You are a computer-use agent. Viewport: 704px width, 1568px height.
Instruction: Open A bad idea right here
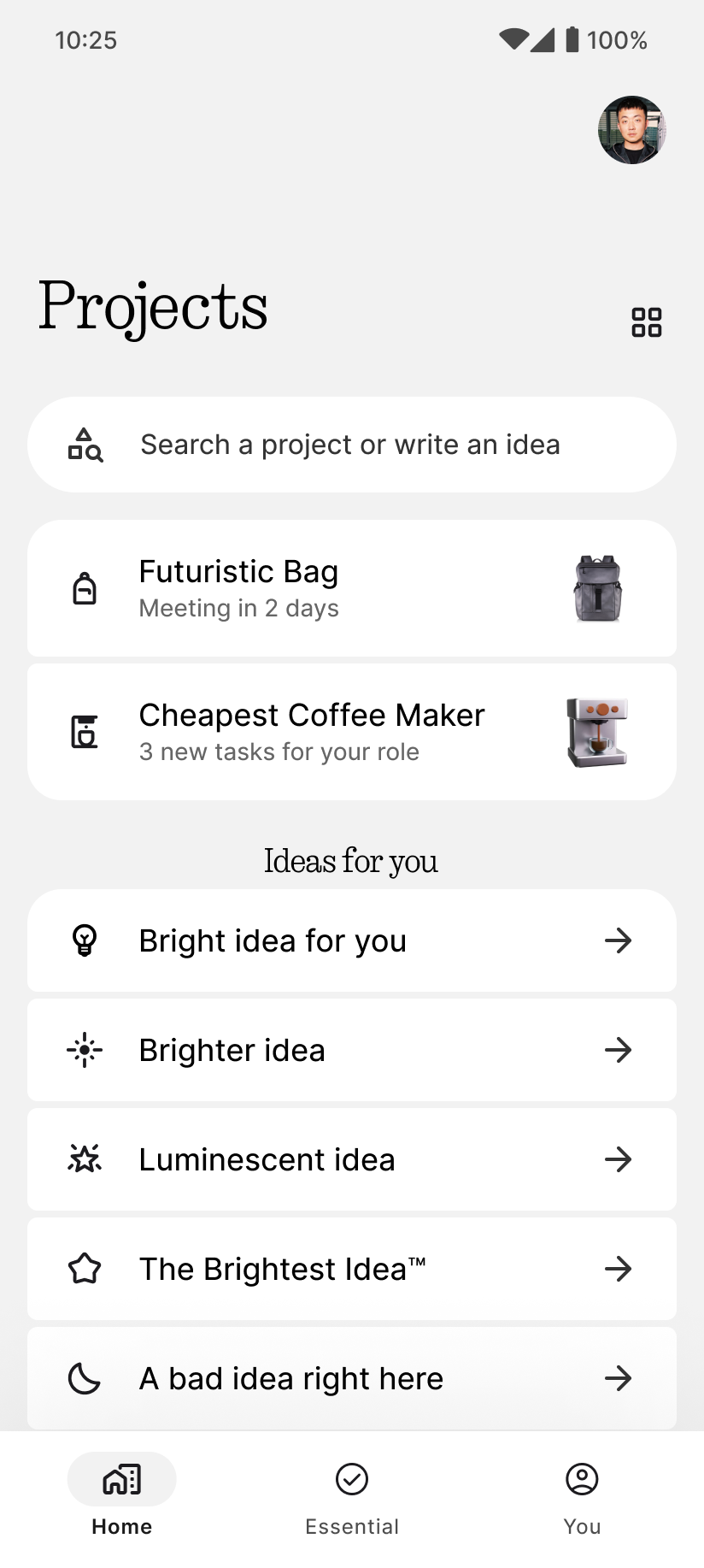pos(351,1377)
